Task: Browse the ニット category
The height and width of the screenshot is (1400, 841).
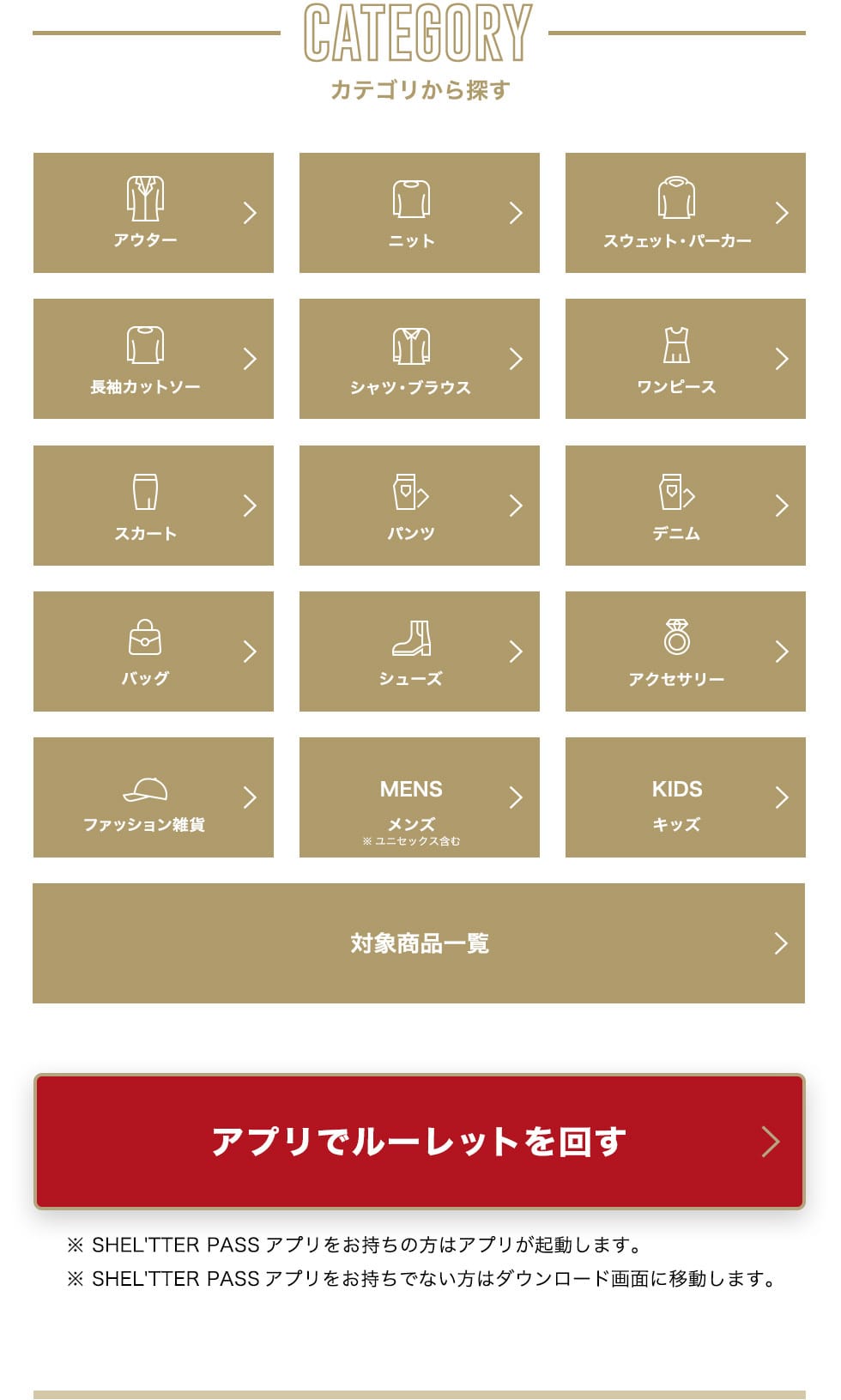Action: pyautogui.click(x=420, y=213)
